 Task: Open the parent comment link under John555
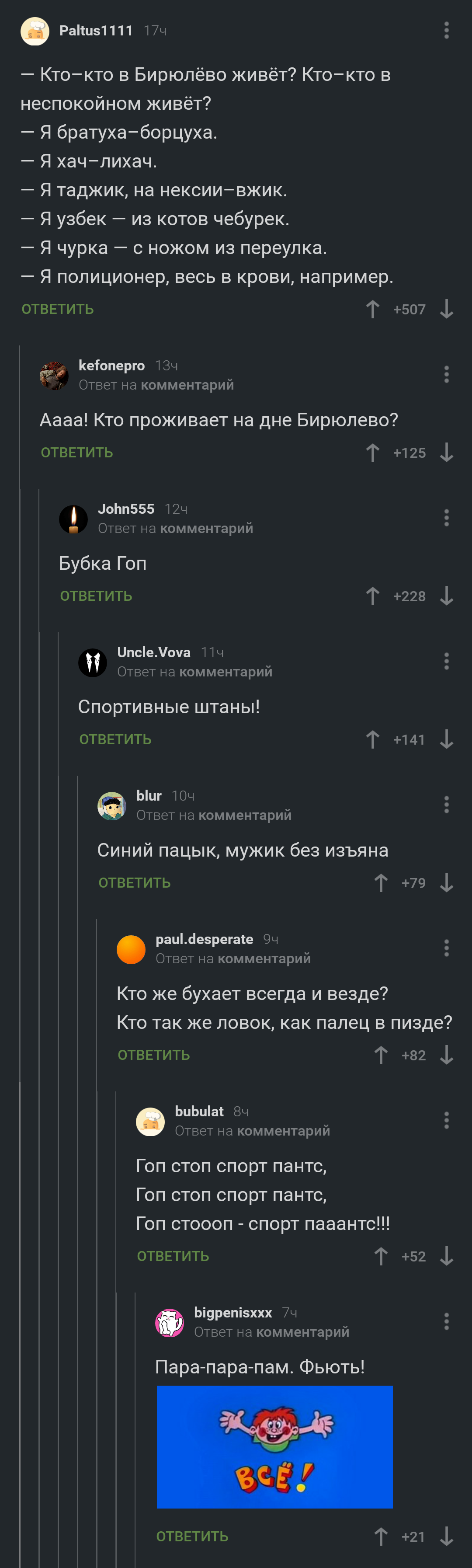(205, 528)
